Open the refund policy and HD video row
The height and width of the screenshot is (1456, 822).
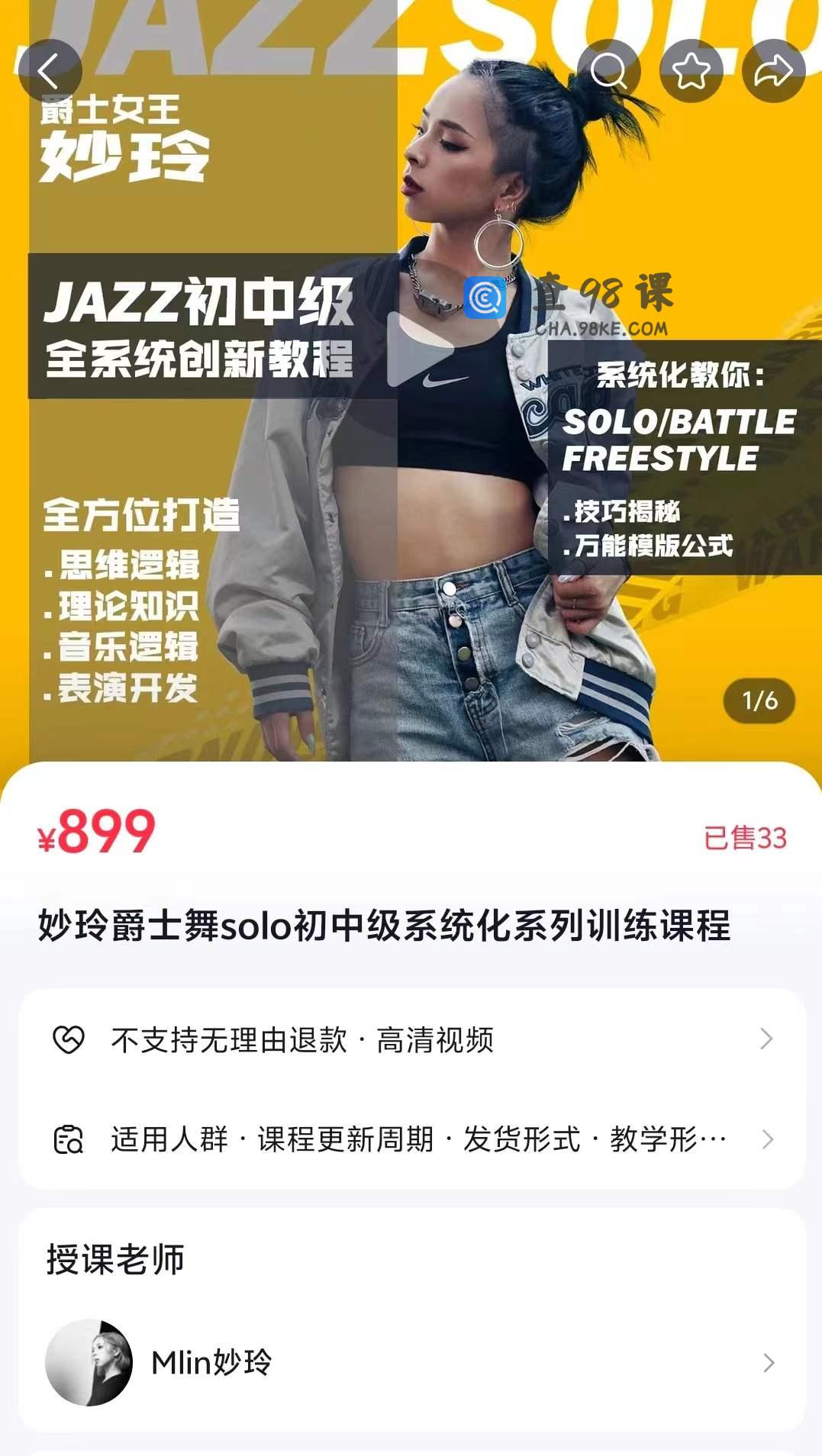click(411, 1039)
